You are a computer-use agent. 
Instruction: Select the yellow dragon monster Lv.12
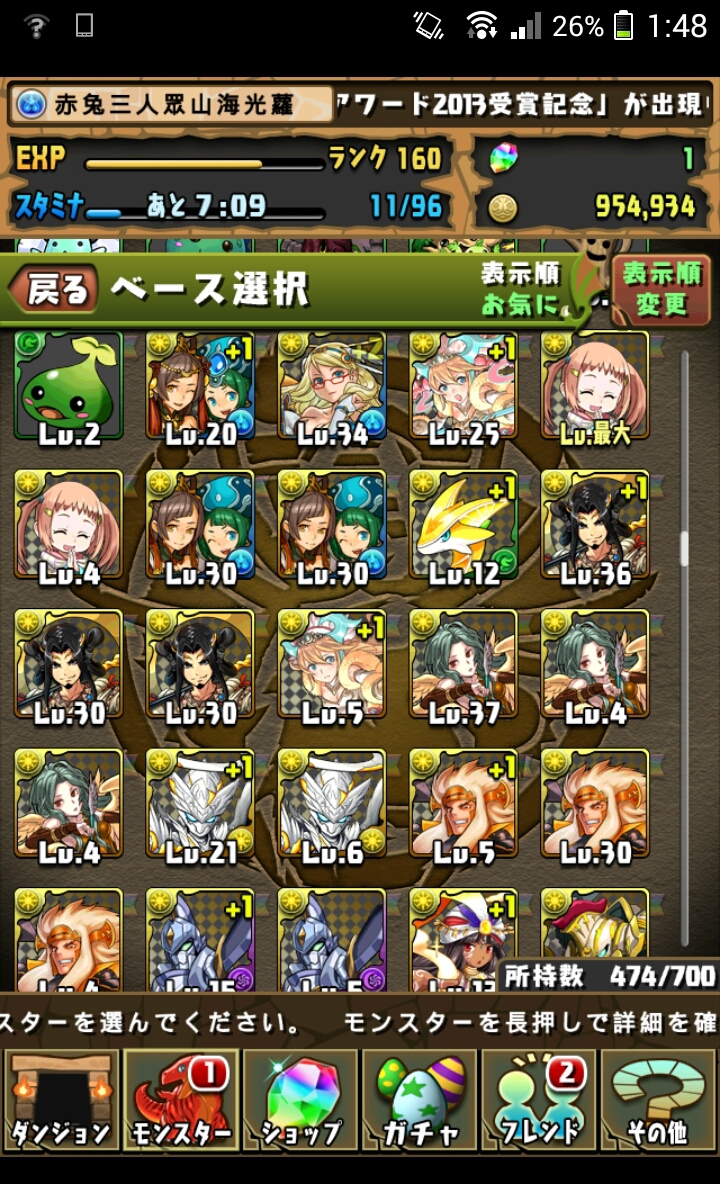463,525
